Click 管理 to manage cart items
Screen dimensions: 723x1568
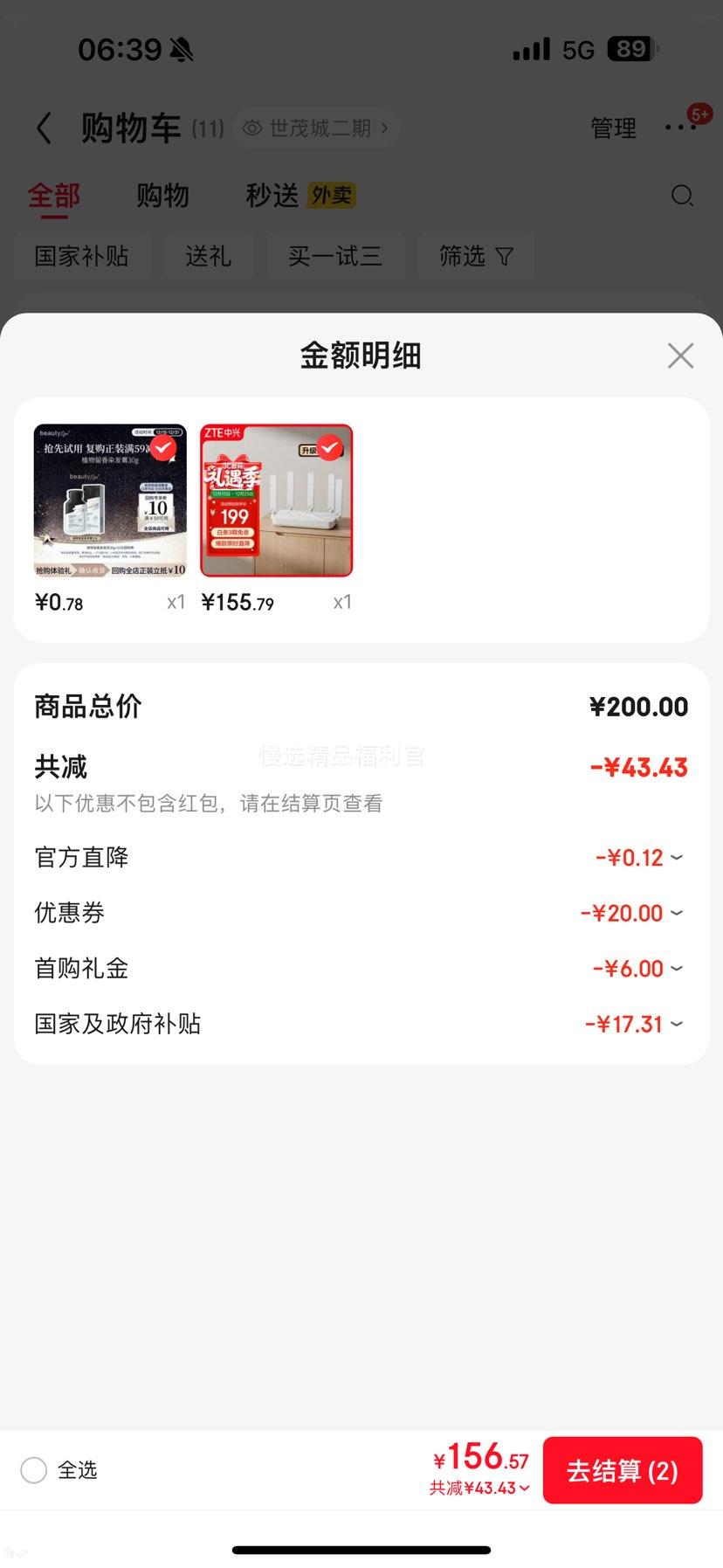[x=614, y=128]
